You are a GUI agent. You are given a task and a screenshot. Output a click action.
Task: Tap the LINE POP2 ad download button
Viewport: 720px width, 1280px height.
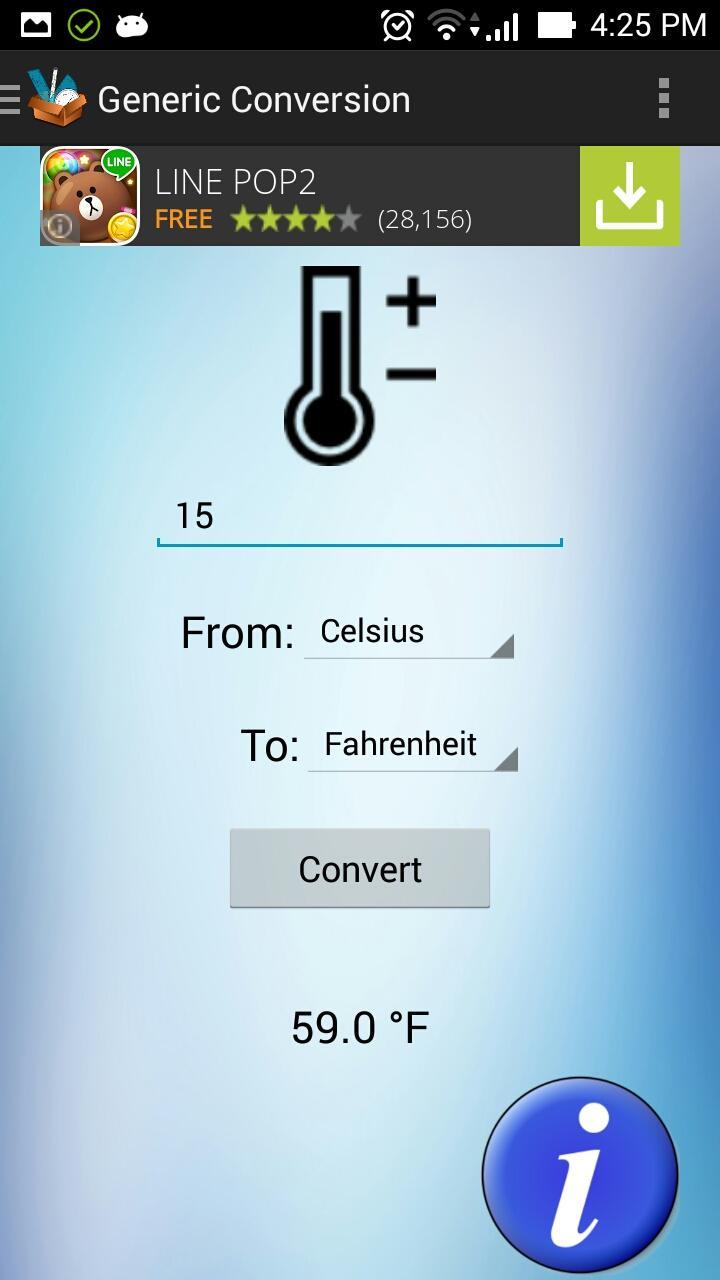(x=629, y=196)
